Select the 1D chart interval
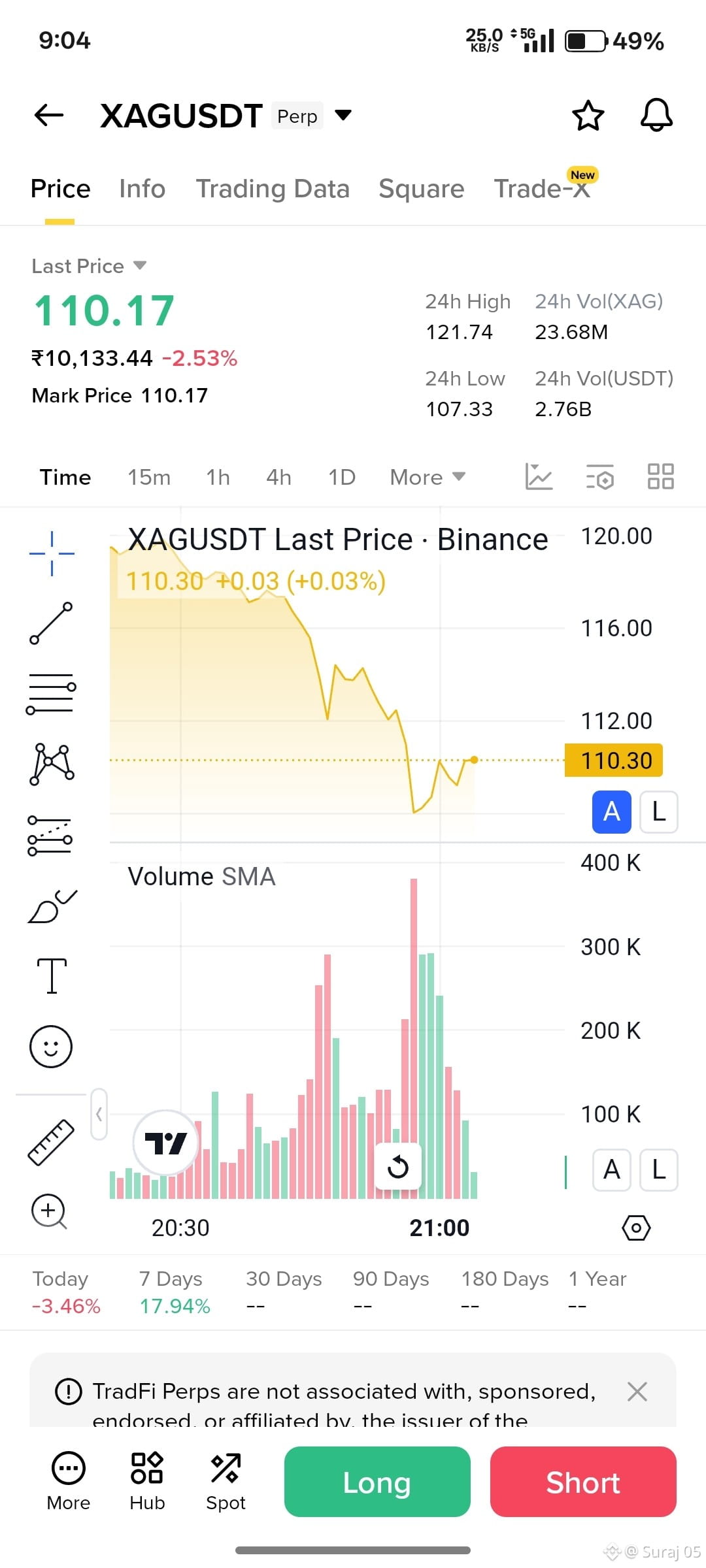Screen dimensions: 706x1568 [342, 478]
